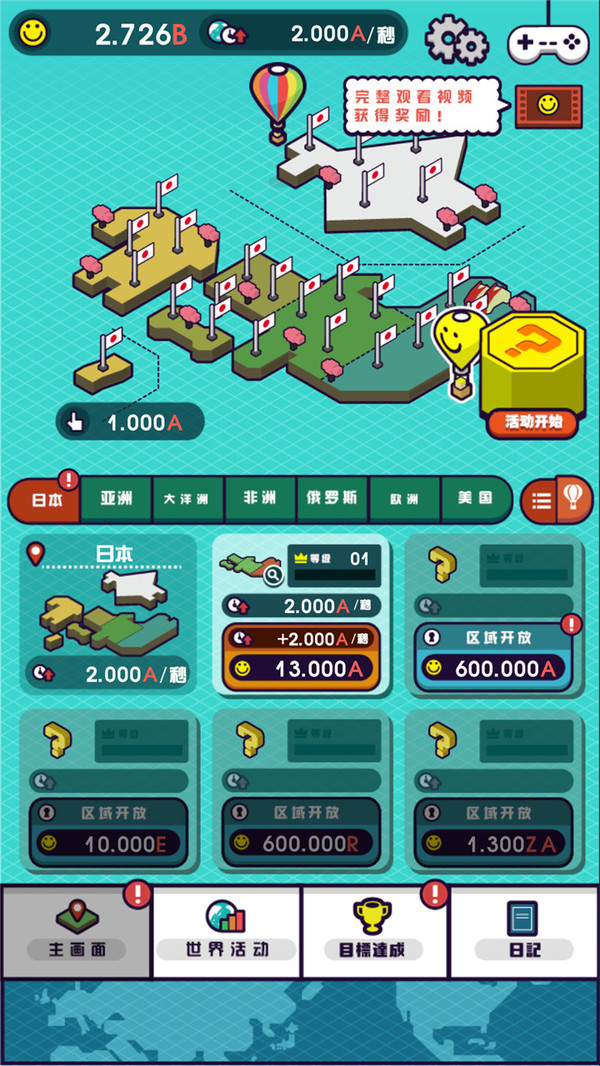The width and height of the screenshot is (600, 1066).
Task: Tap the 活动开始 event button
Action: pyautogui.click(x=533, y=422)
